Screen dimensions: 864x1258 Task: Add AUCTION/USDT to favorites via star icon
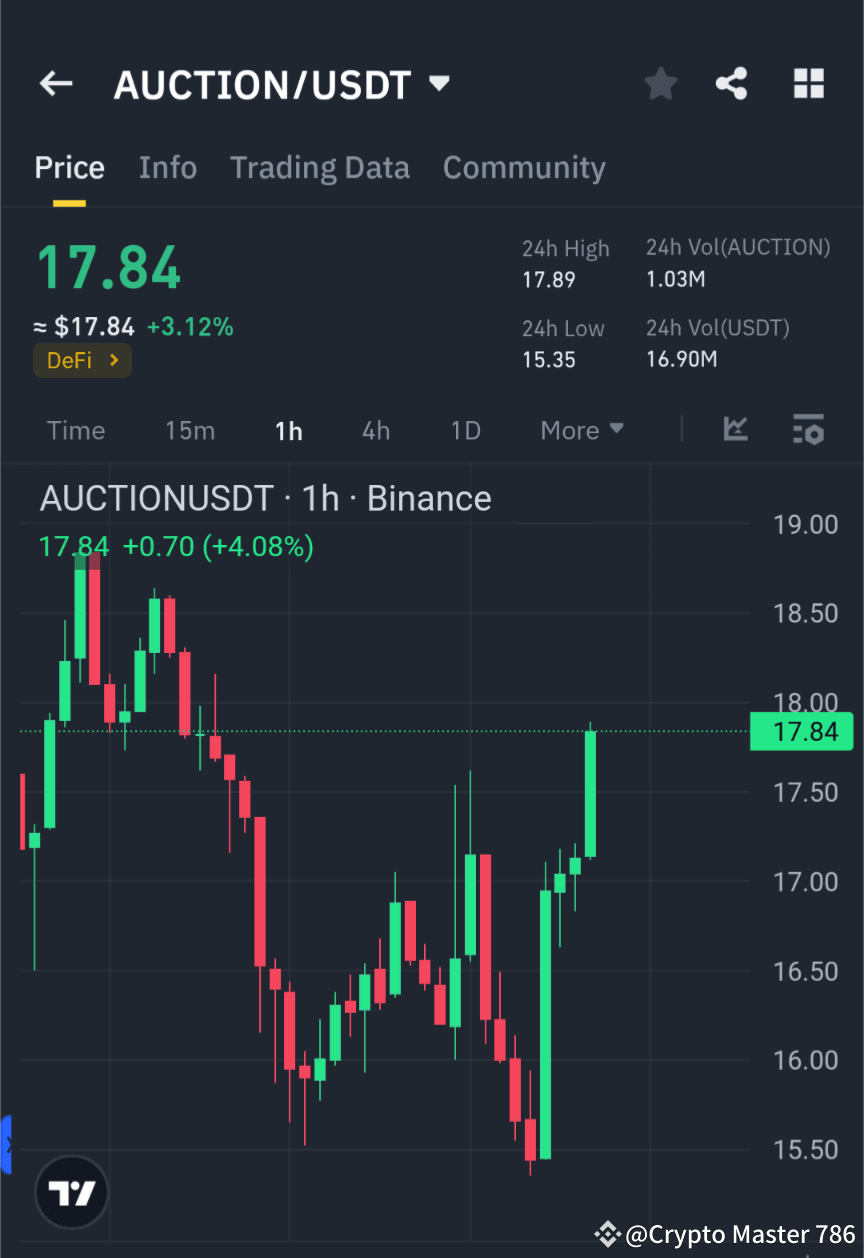pos(660,84)
